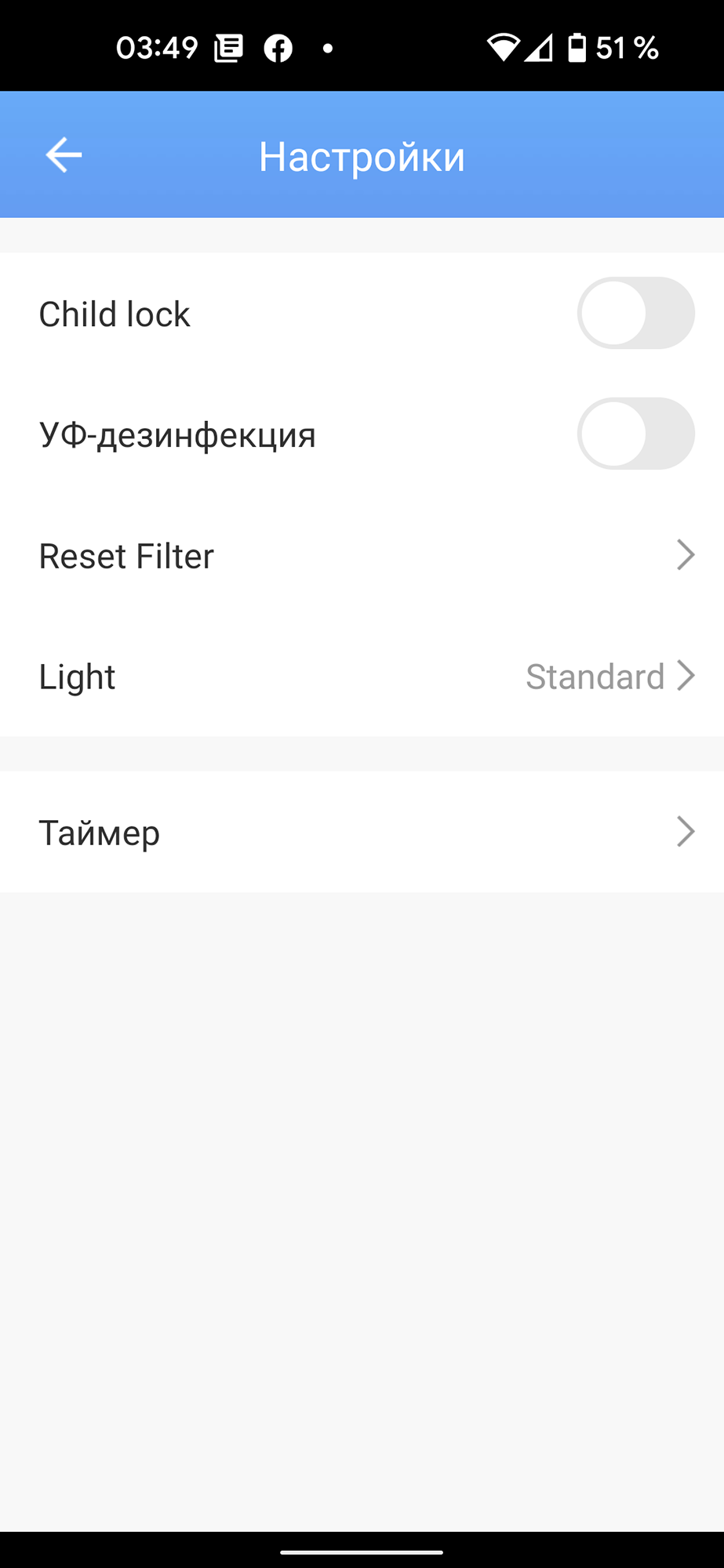Image resolution: width=724 pixels, height=1568 pixels.
Task: Open the Таймер settings
Action: click(x=362, y=833)
